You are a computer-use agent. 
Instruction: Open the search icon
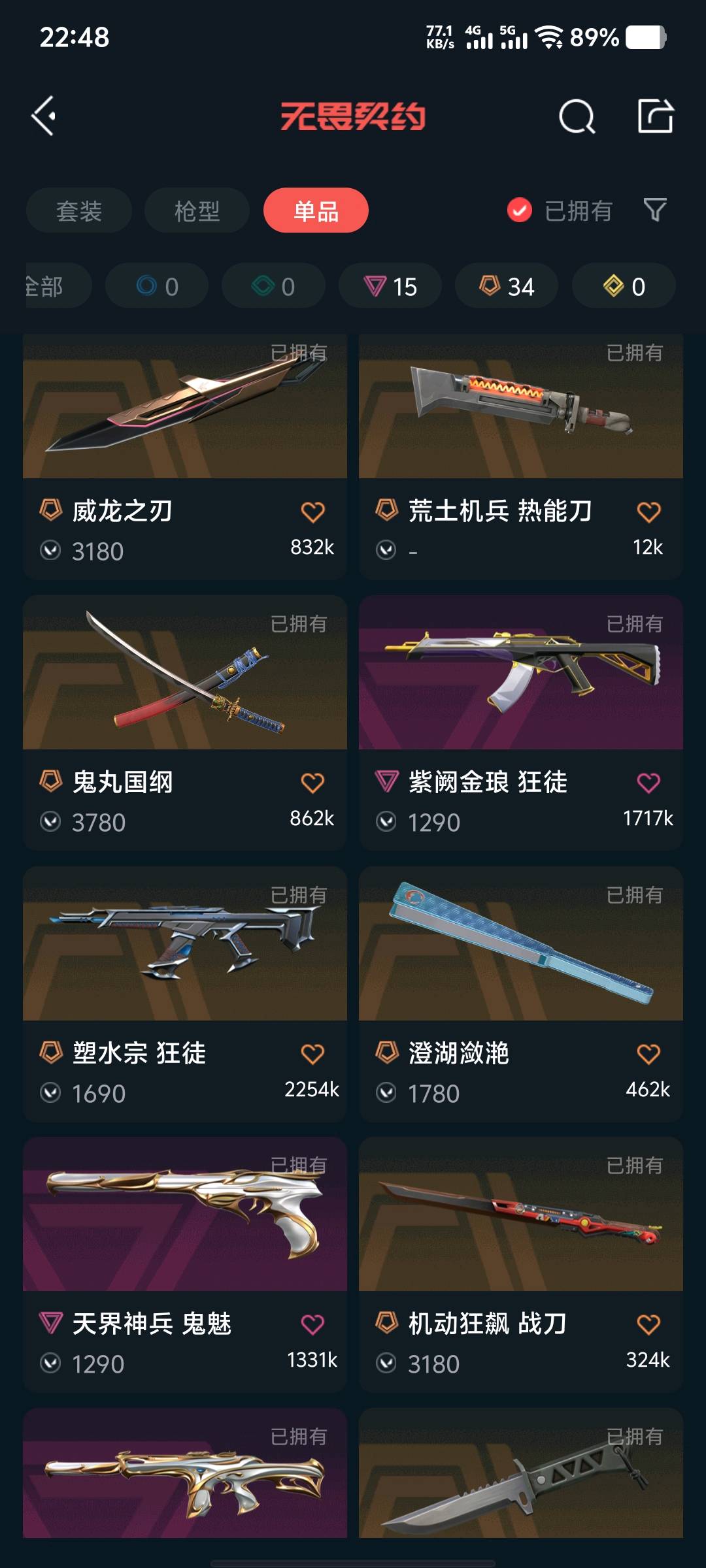(577, 117)
